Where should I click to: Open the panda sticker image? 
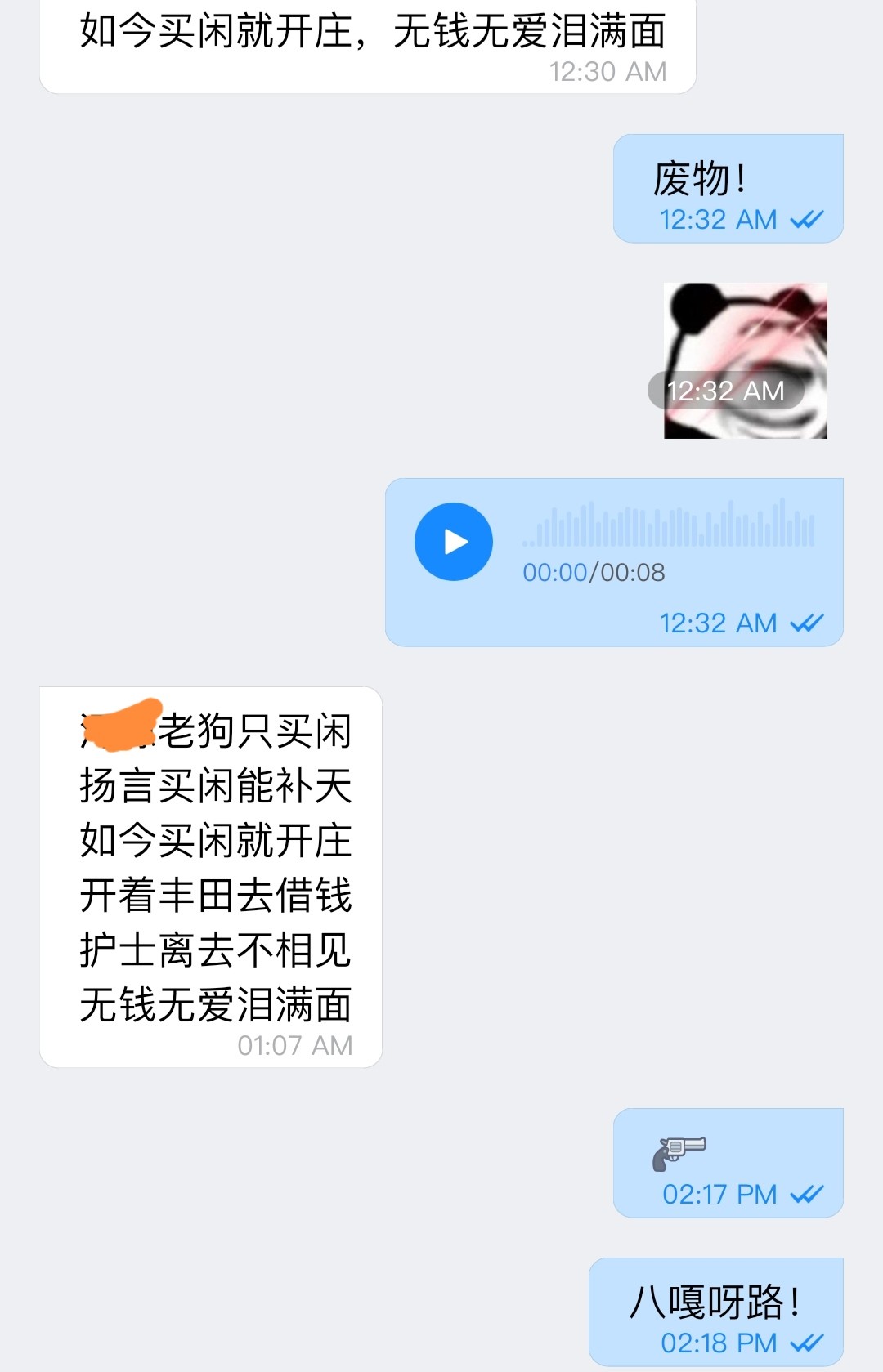(745, 360)
